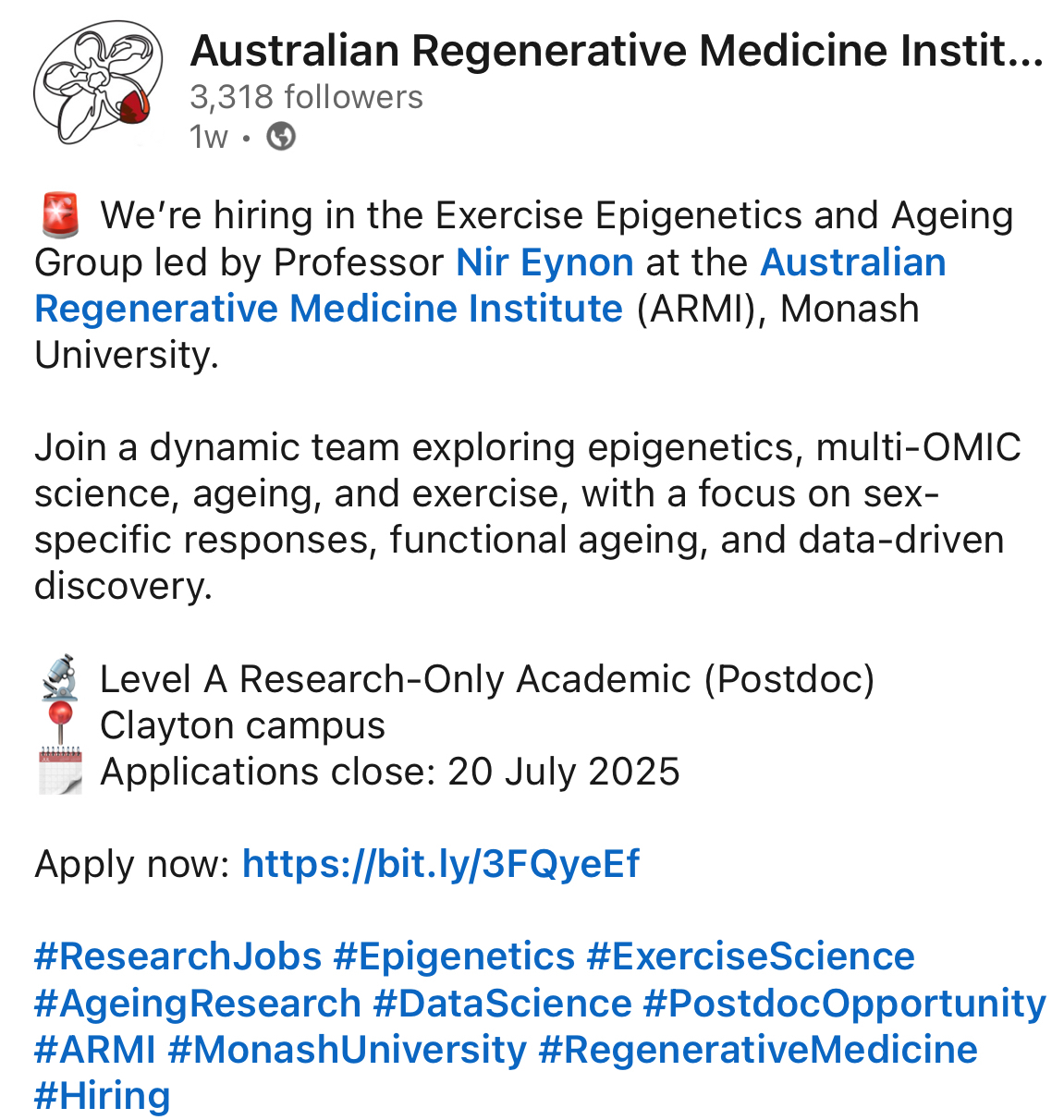Open the Australian Regenerative Medicine Institute page avatar
1064x1120 pixels.
click(x=97, y=84)
